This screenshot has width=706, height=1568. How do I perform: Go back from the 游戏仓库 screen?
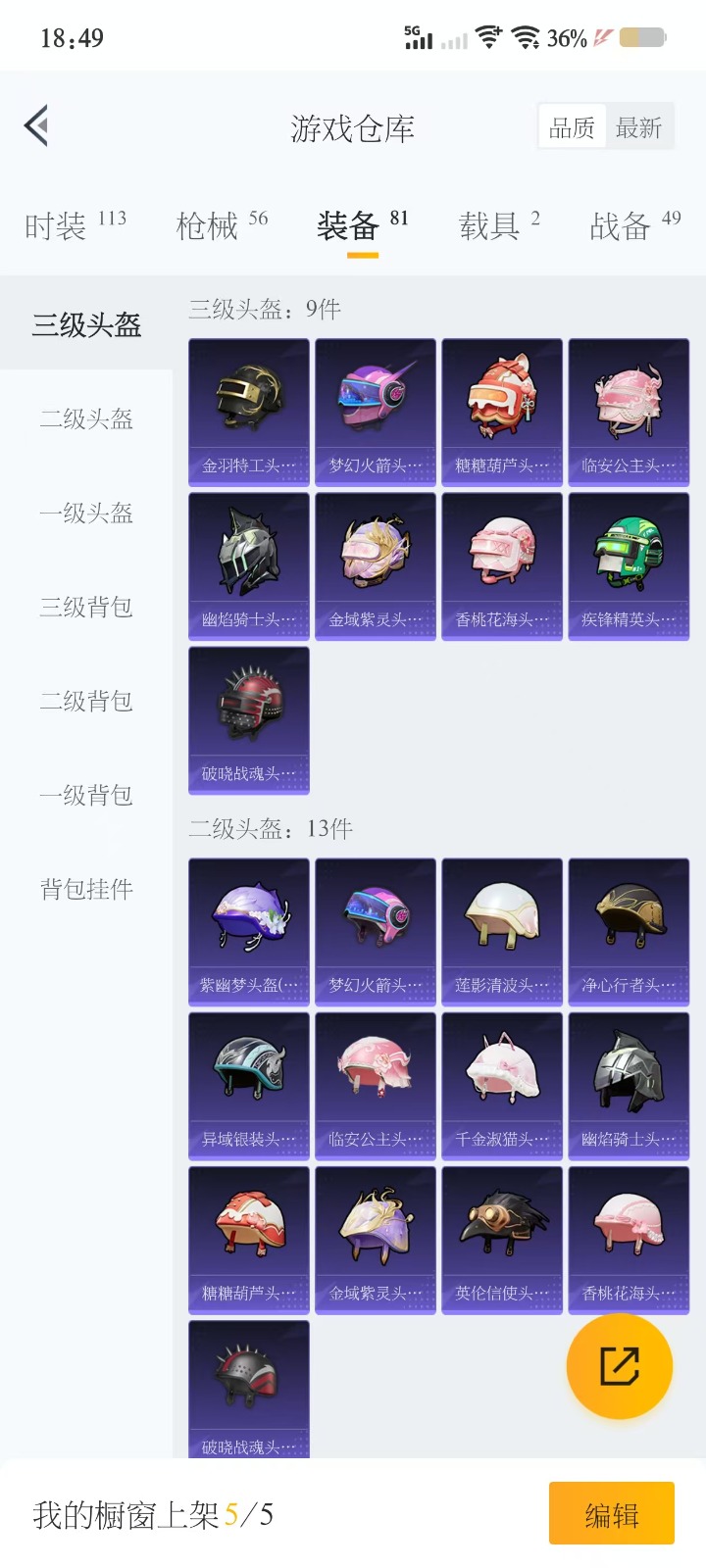[37, 126]
